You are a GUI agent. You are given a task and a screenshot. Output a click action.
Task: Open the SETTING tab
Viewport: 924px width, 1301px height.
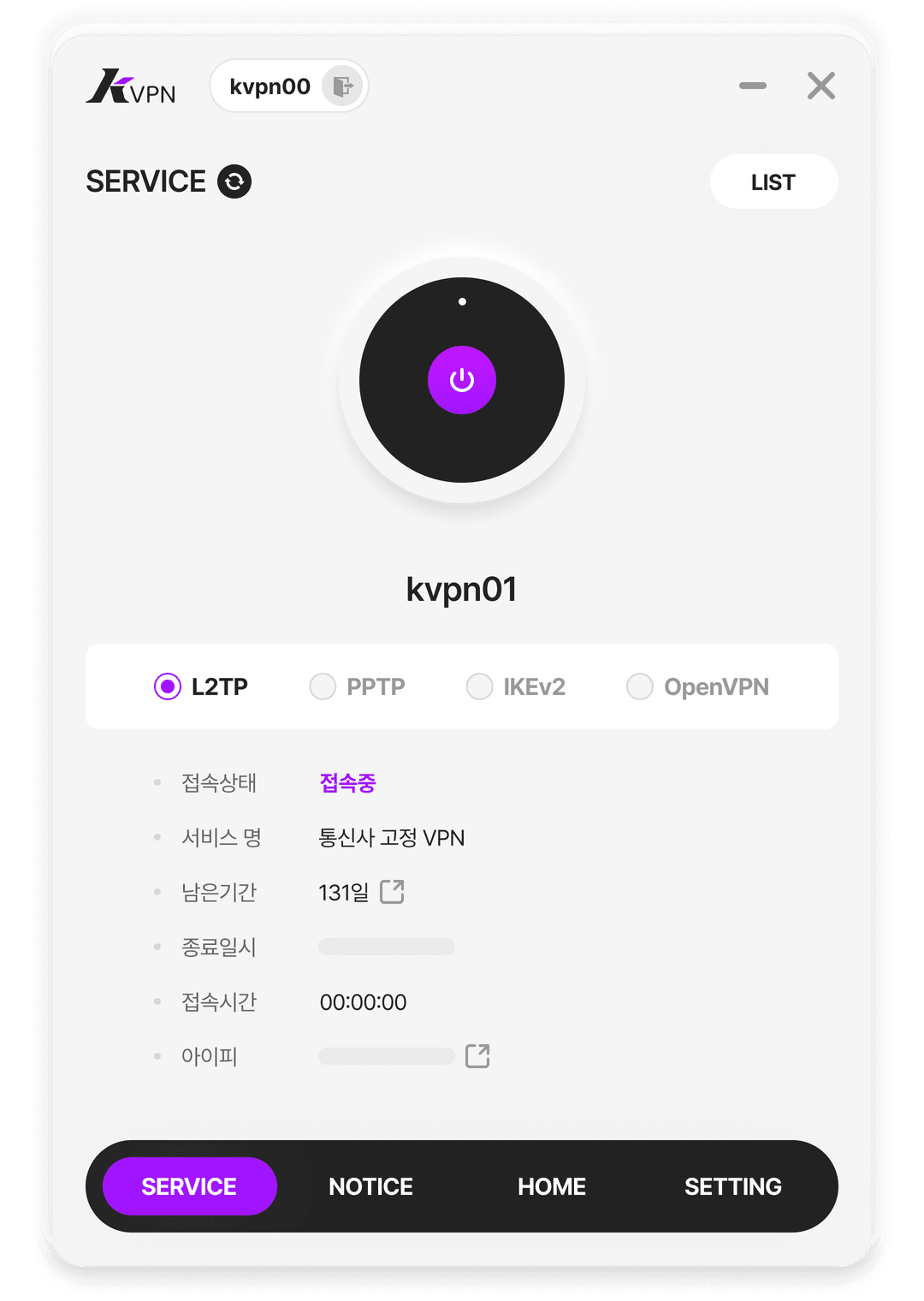point(732,1186)
